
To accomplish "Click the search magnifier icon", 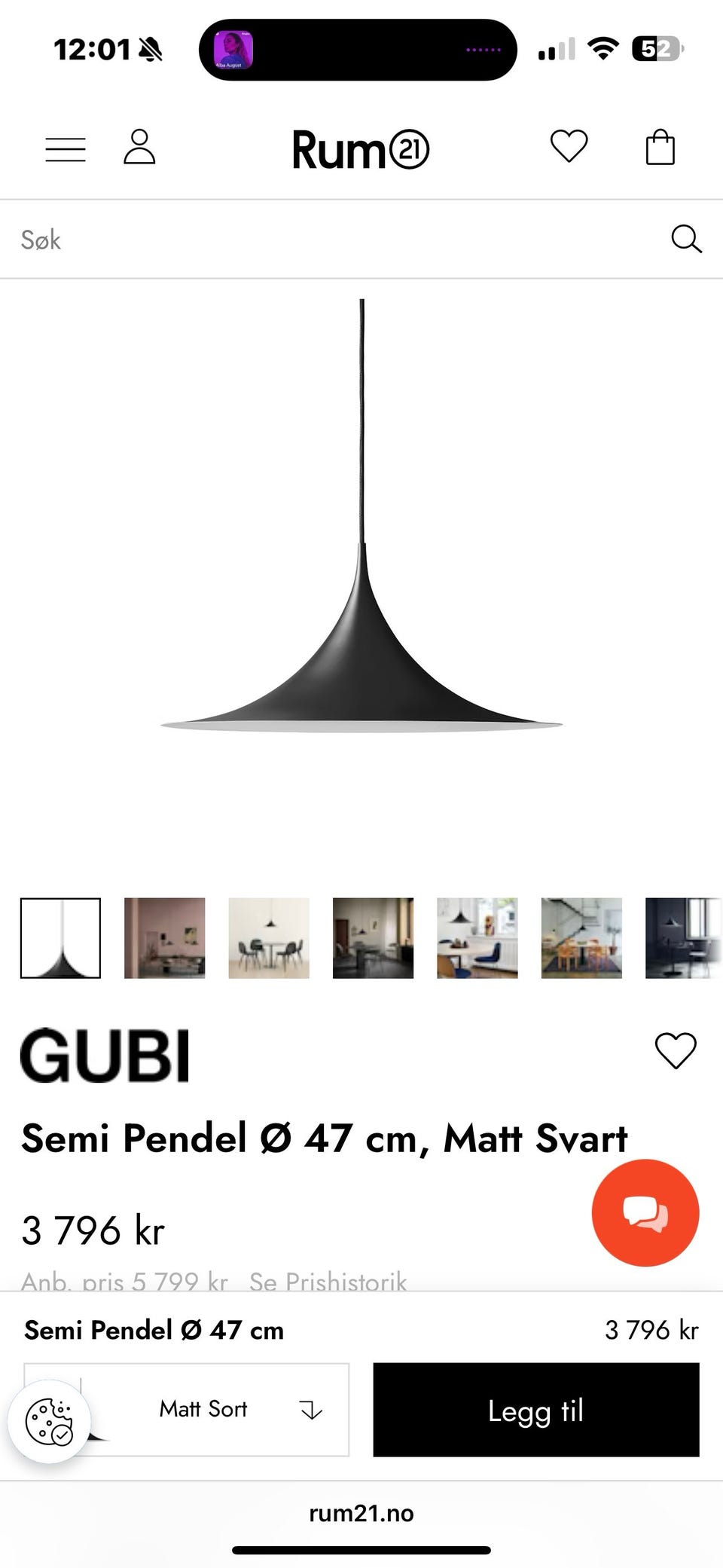I will (686, 240).
